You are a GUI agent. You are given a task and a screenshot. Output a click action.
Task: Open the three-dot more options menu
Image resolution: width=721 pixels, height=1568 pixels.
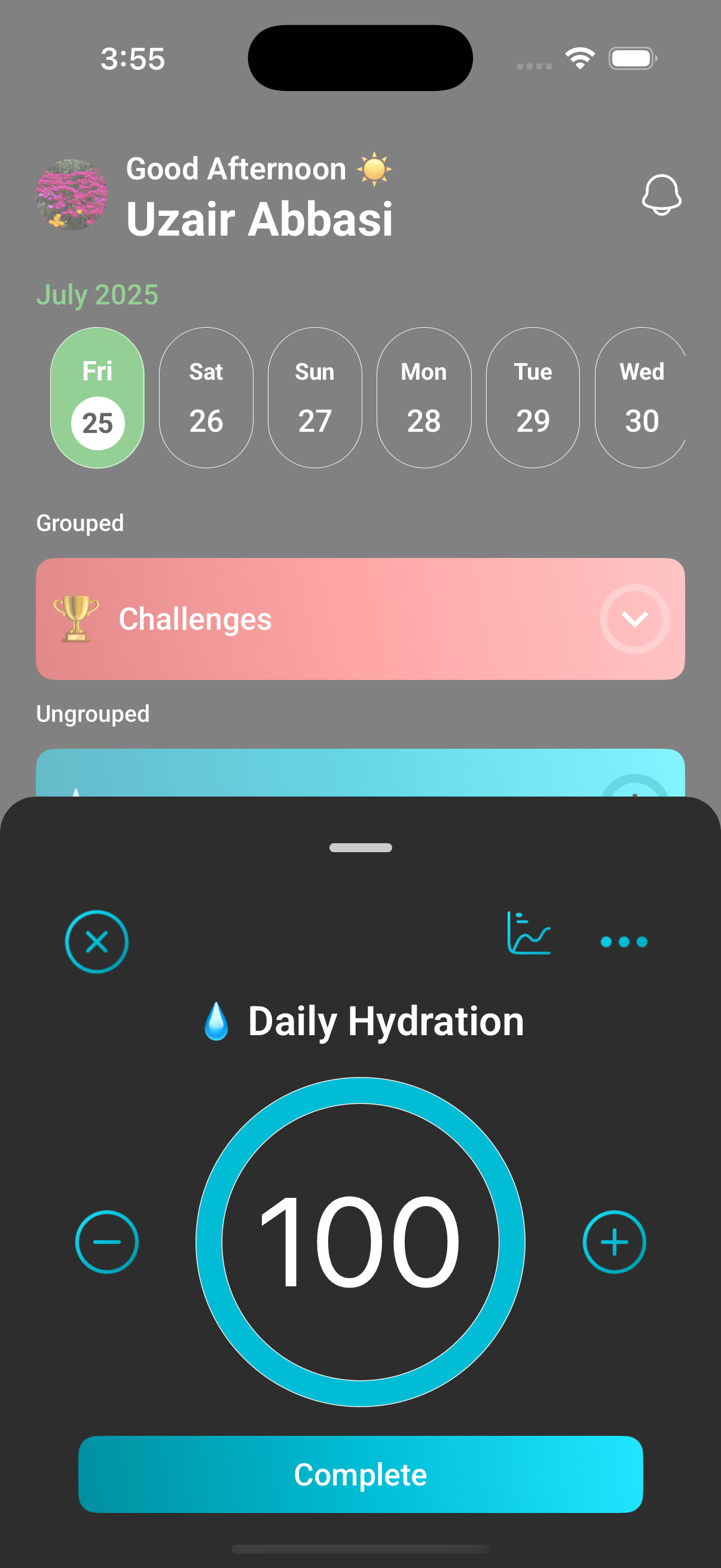(x=624, y=942)
